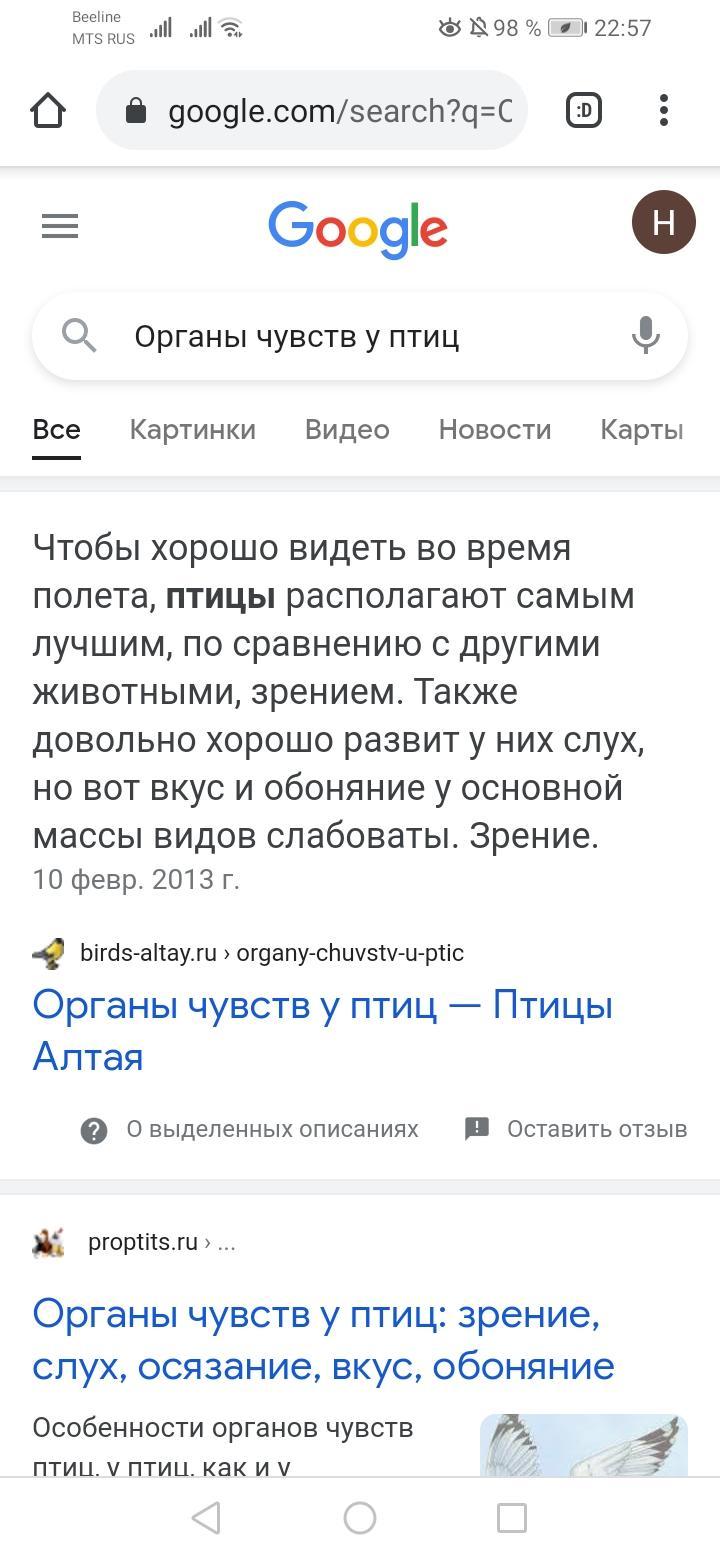Switch to the Карты tab
The height and width of the screenshot is (1560, 720).
[641, 430]
